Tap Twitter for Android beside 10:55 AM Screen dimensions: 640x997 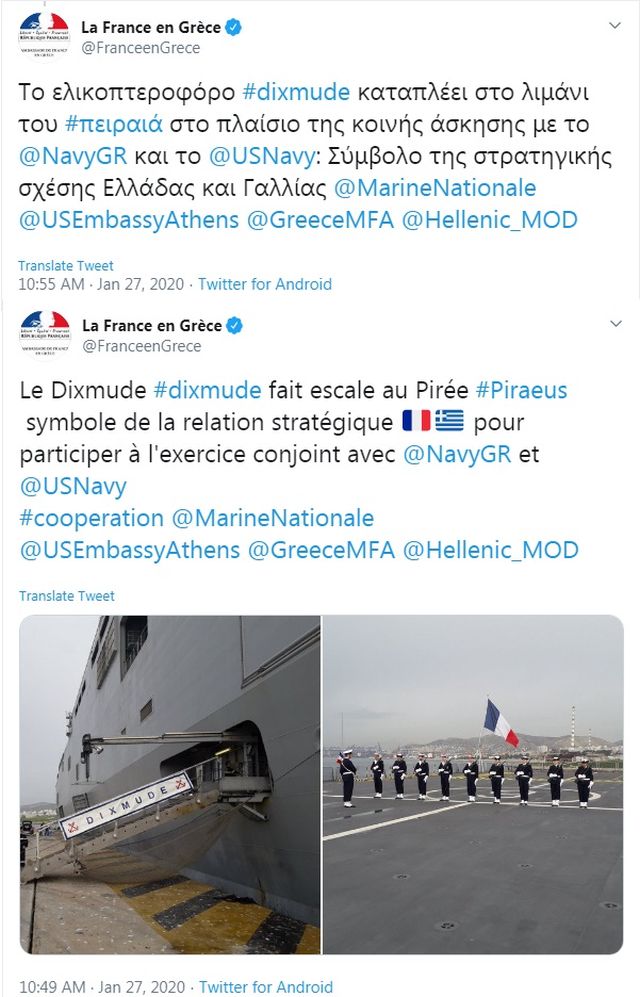click(265, 284)
